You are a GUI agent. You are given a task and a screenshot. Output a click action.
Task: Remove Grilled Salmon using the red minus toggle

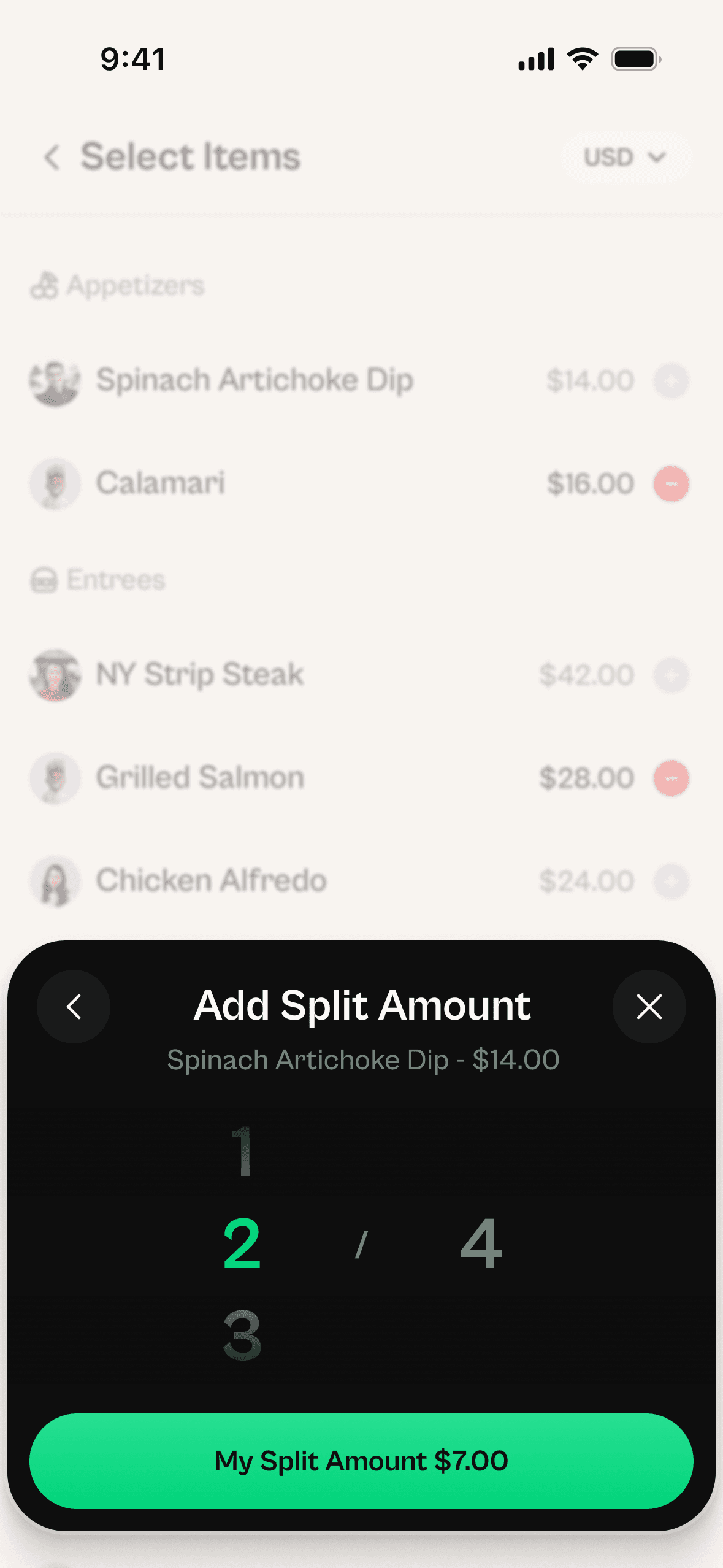point(671,777)
